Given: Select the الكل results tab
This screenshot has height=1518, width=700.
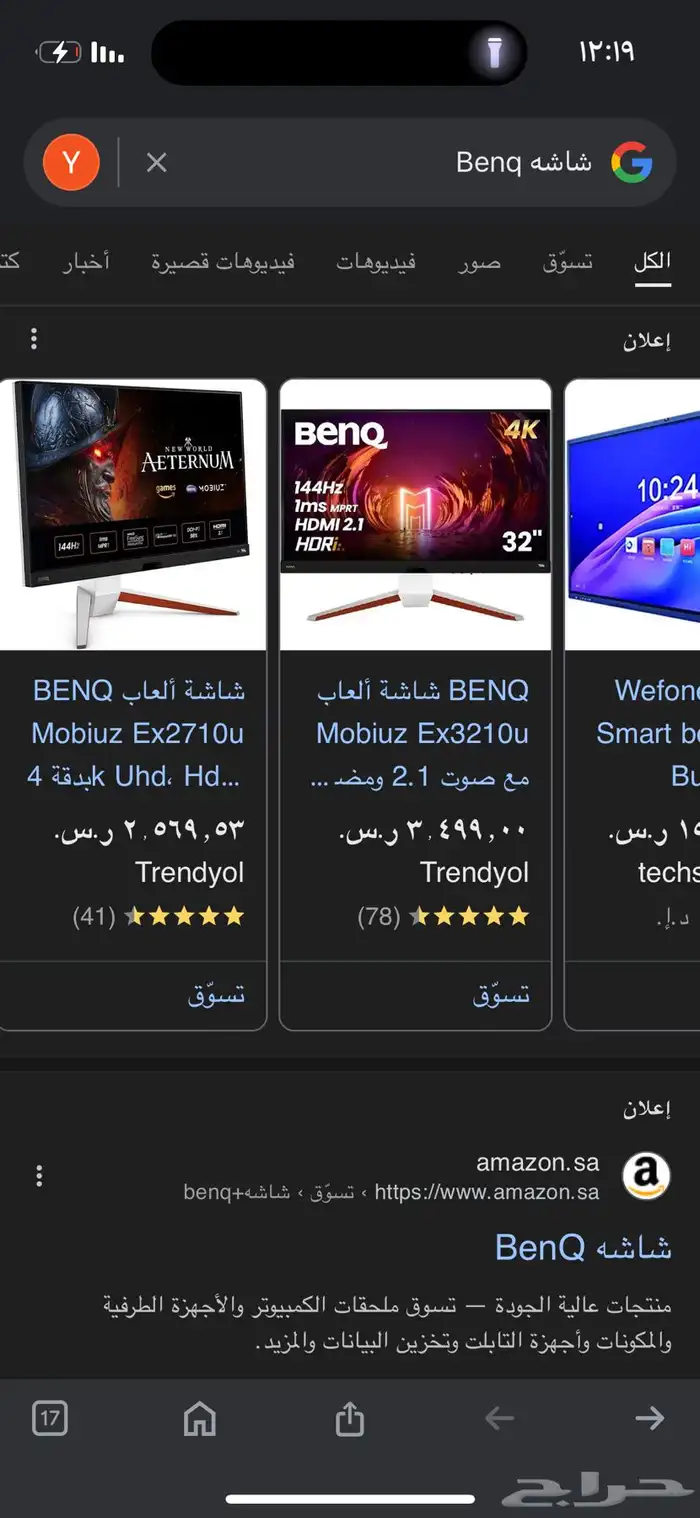Looking at the screenshot, I should point(652,262).
